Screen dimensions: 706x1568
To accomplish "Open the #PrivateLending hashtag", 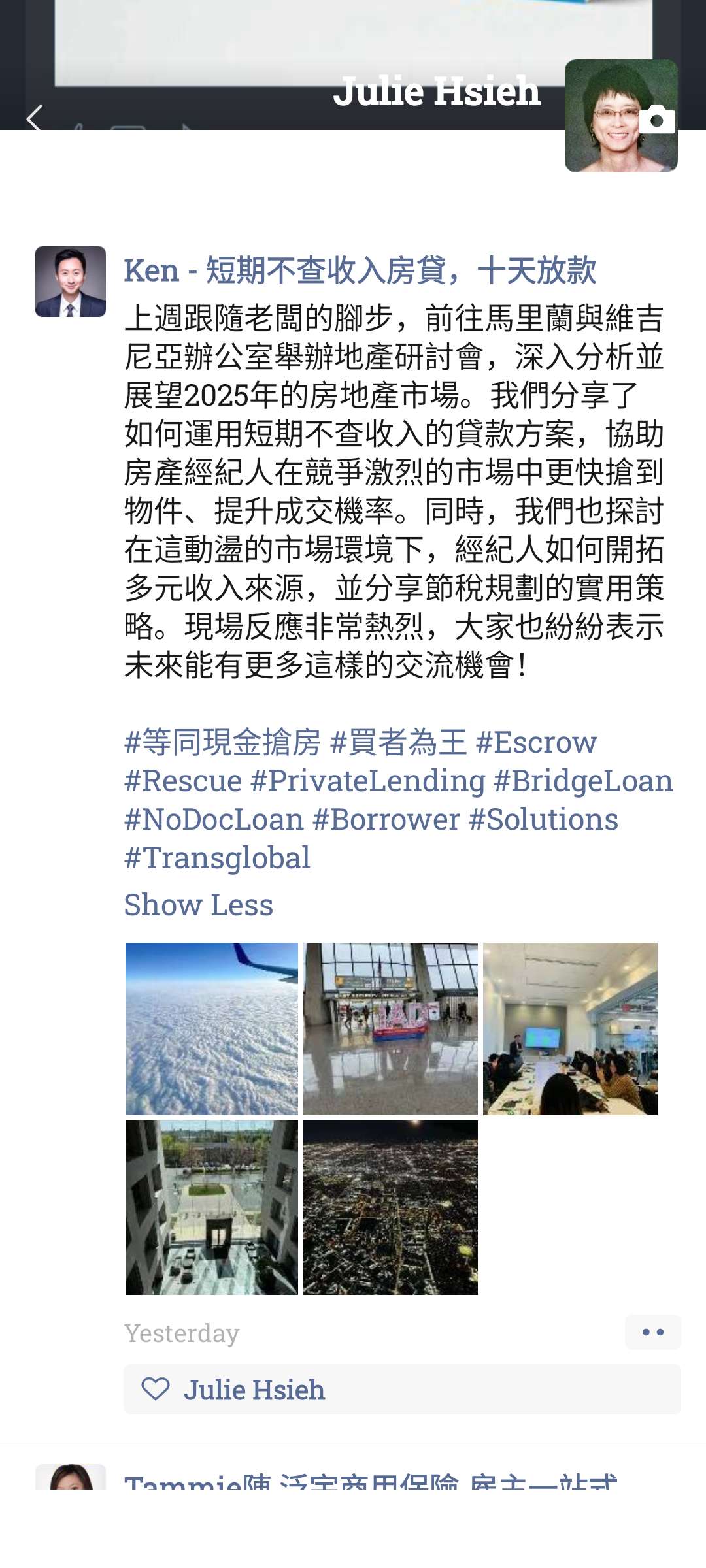I will (367, 781).
